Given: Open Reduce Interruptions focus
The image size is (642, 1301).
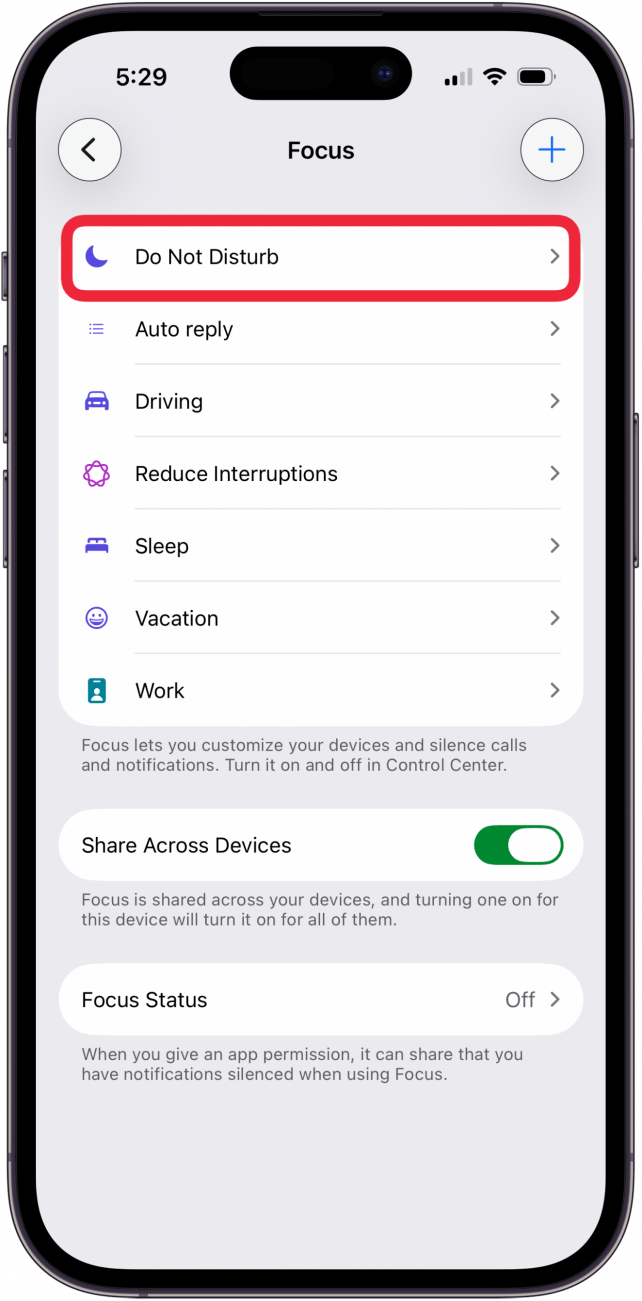Looking at the screenshot, I should 320,474.
